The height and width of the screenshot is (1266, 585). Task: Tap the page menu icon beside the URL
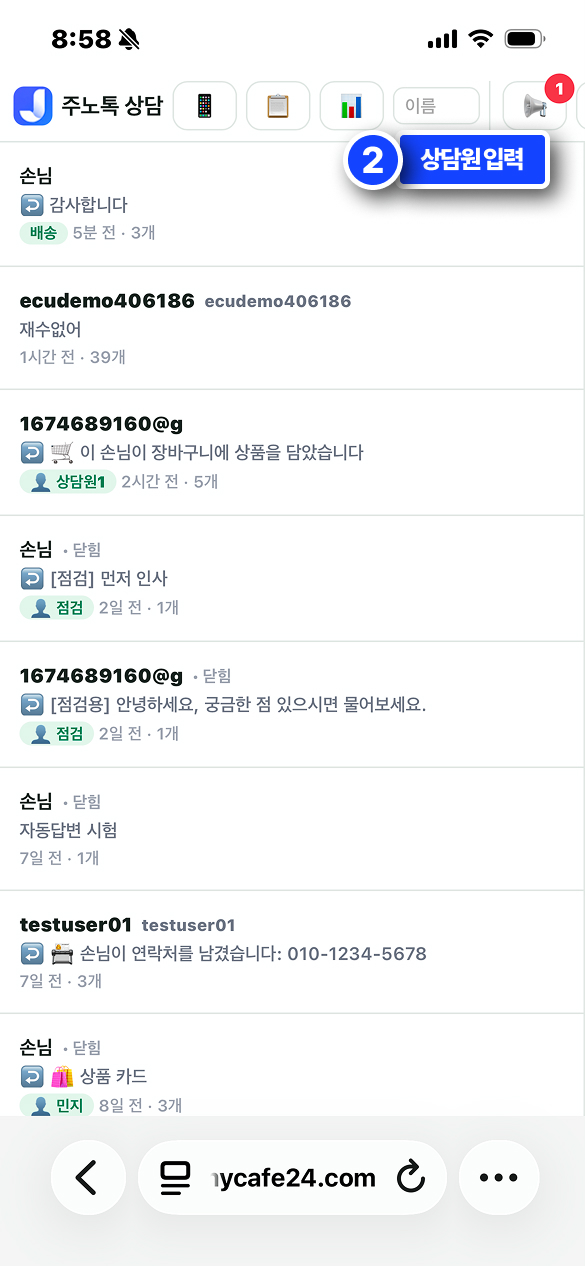pos(176,1178)
